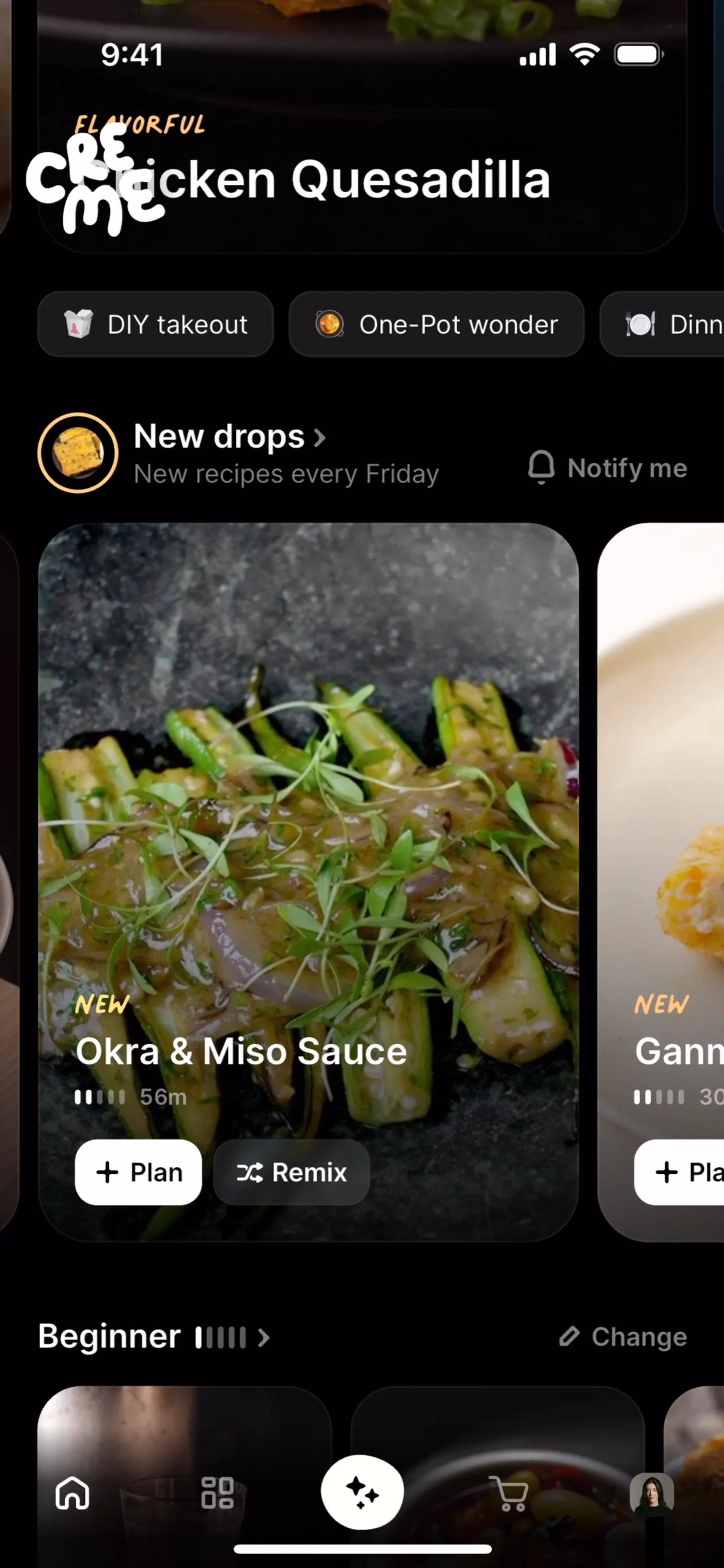Add Okra & Miso Sauce to plan
The width and height of the screenshot is (724, 1568).
click(138, 1172)
